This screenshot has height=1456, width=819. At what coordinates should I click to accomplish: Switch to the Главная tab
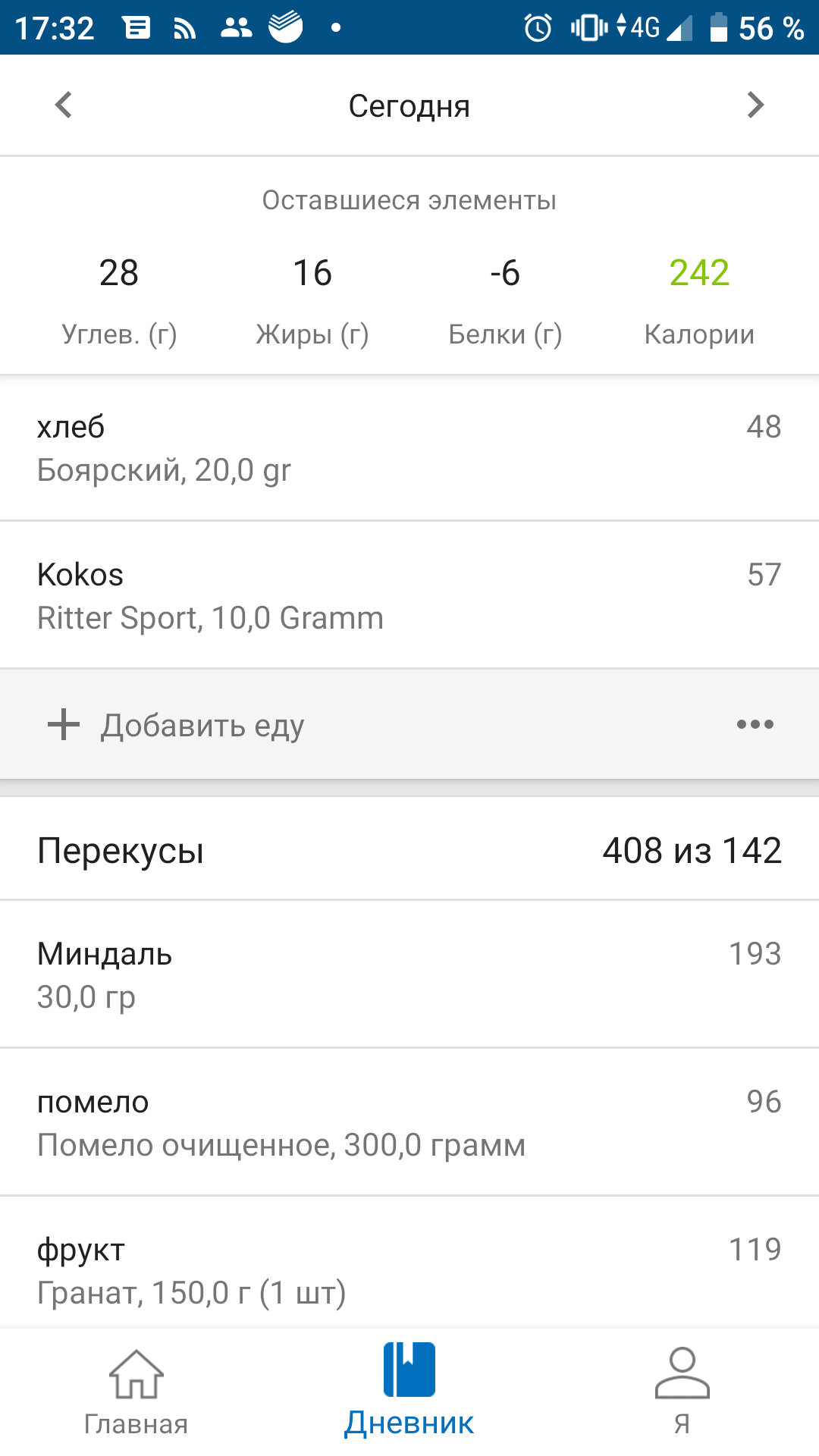(x=136, y=1392)
